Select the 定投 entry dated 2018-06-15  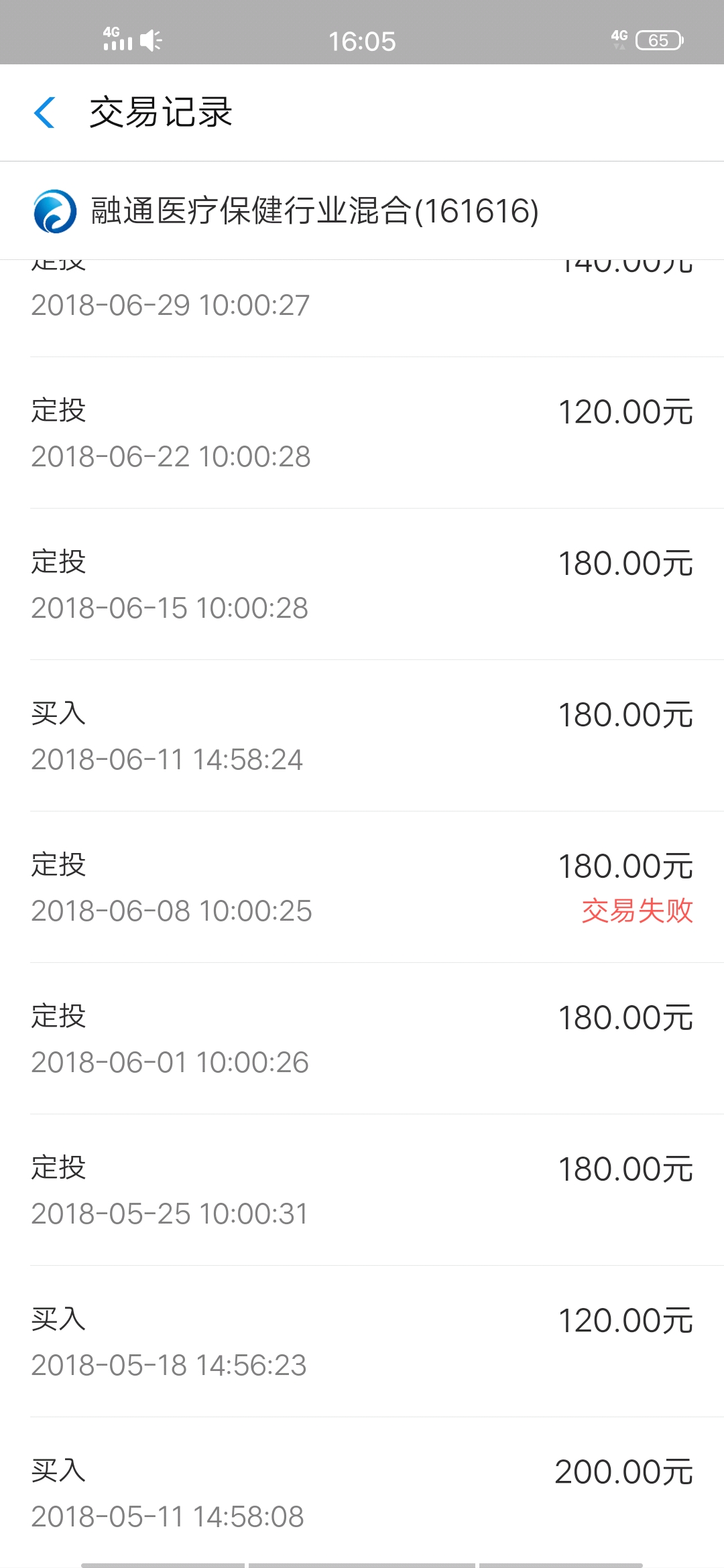[x=362, y=583]
